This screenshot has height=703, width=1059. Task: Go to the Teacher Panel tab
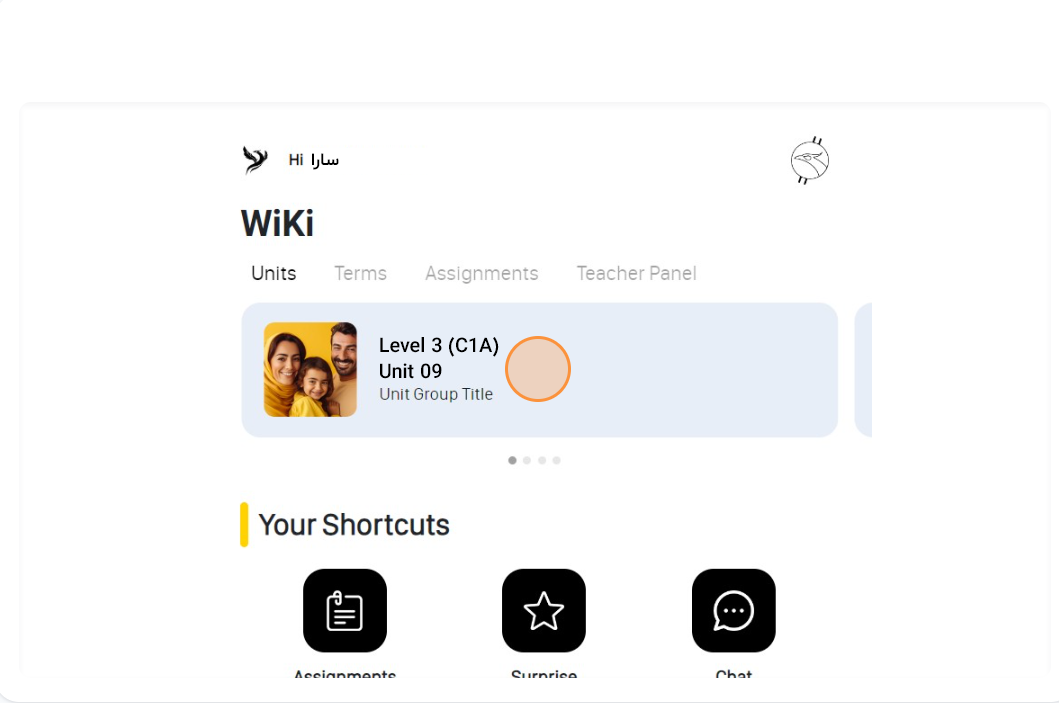(636, 273)
